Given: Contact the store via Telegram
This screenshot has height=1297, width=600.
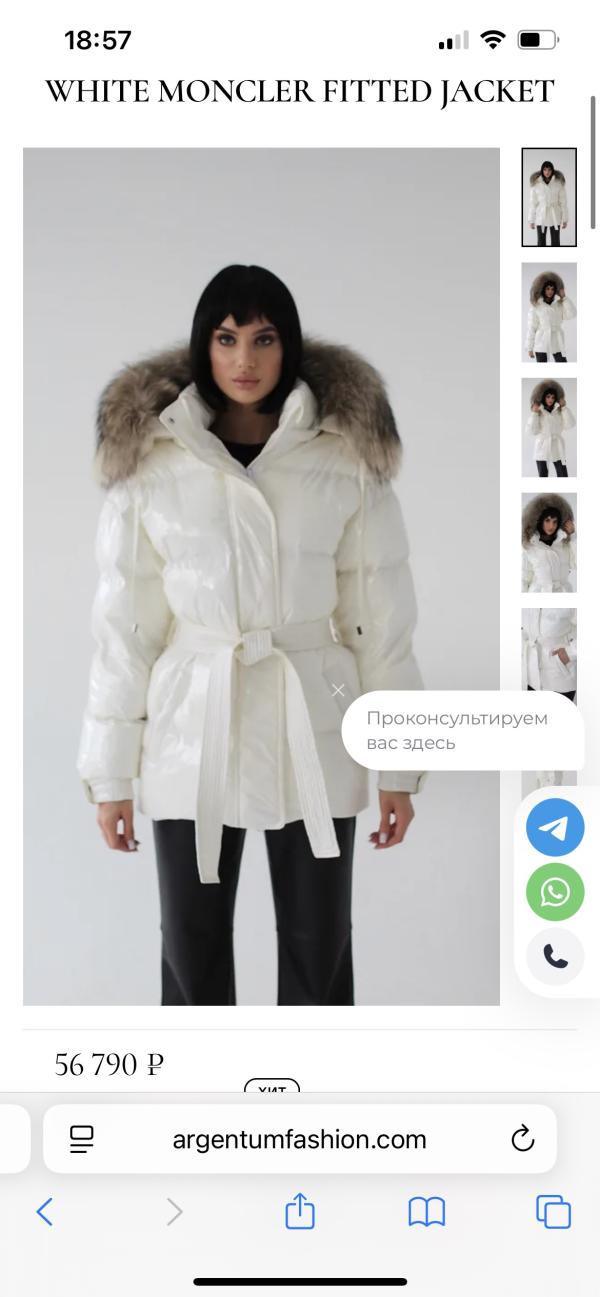Looking at the screenshot, I should pyautogui.click(x=555, y=828).
